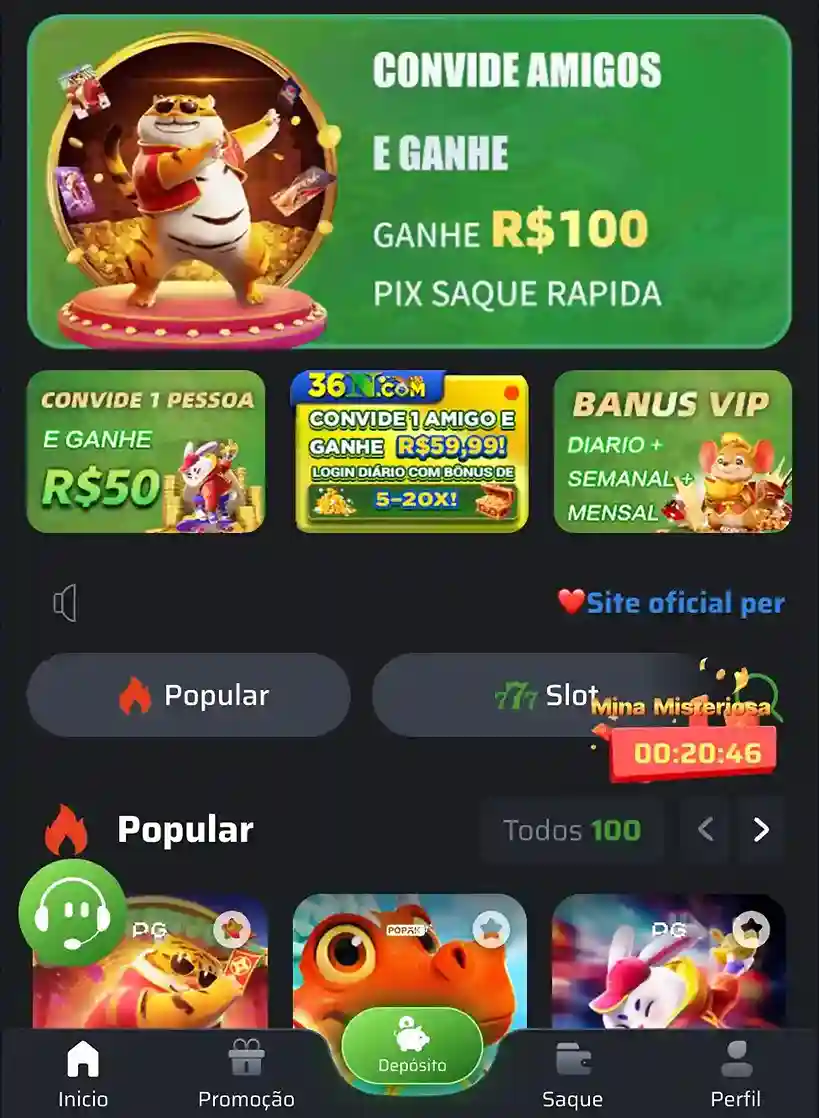The image size is (819, 1118).
Task: Favorite the orange dragon game
Action: 490,929
